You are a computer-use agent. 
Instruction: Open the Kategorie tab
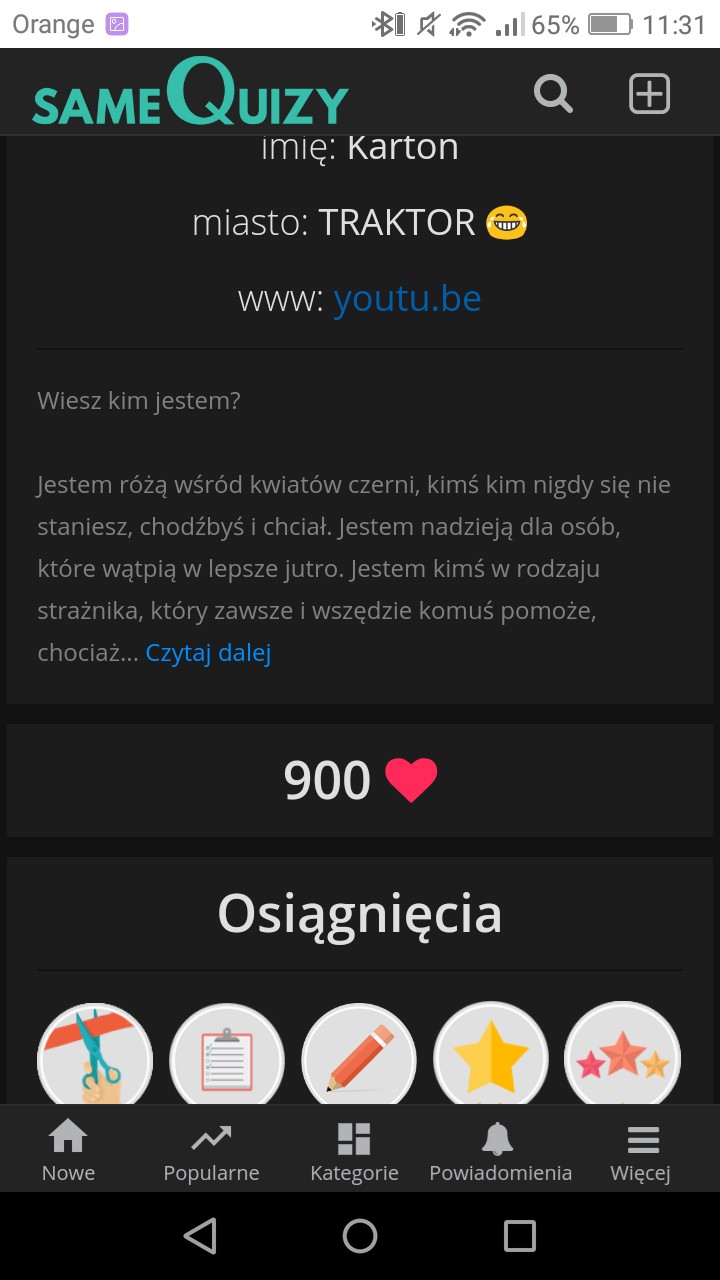point(354,1151)
